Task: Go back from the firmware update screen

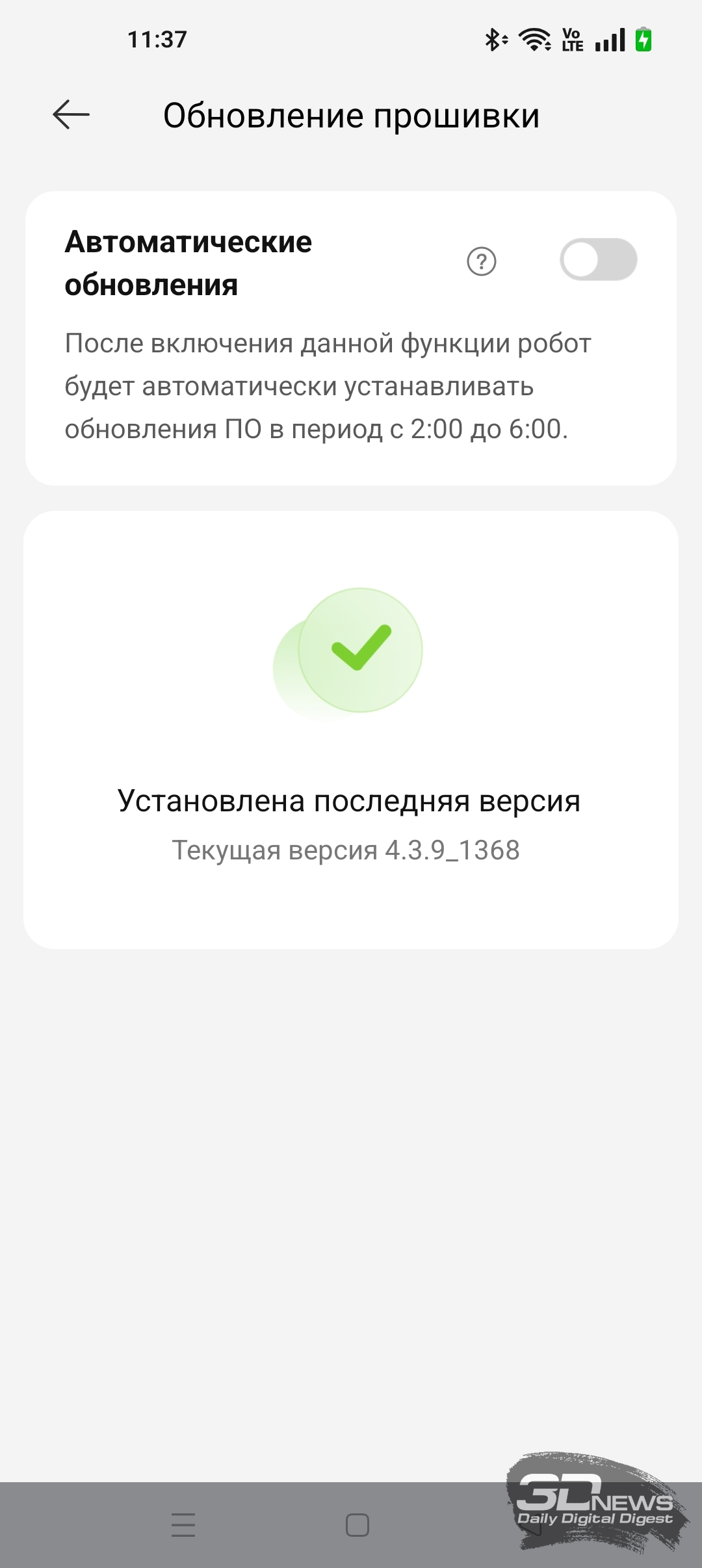Action: point(71,116)
